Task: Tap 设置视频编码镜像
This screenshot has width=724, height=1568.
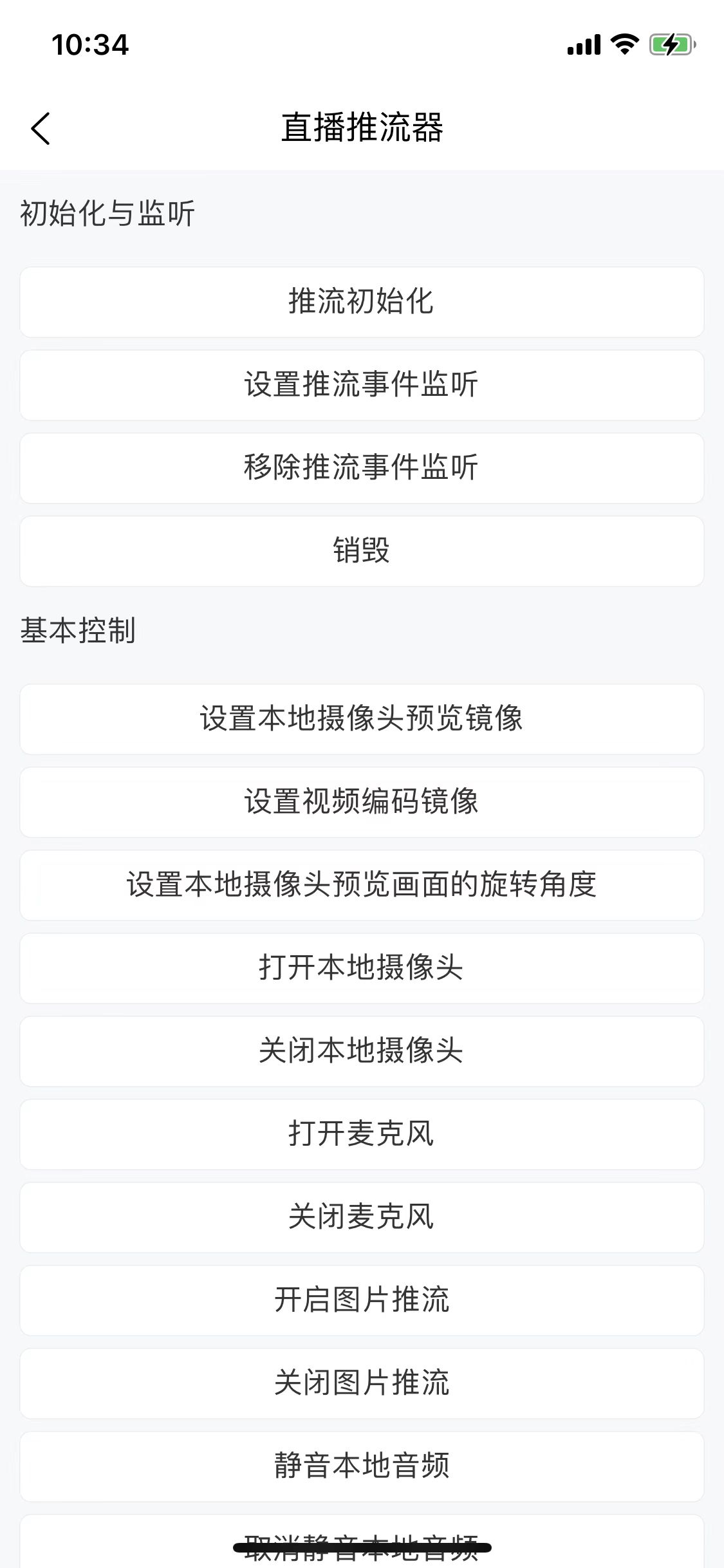Action: pyautogui.click(x=362, y=802)
